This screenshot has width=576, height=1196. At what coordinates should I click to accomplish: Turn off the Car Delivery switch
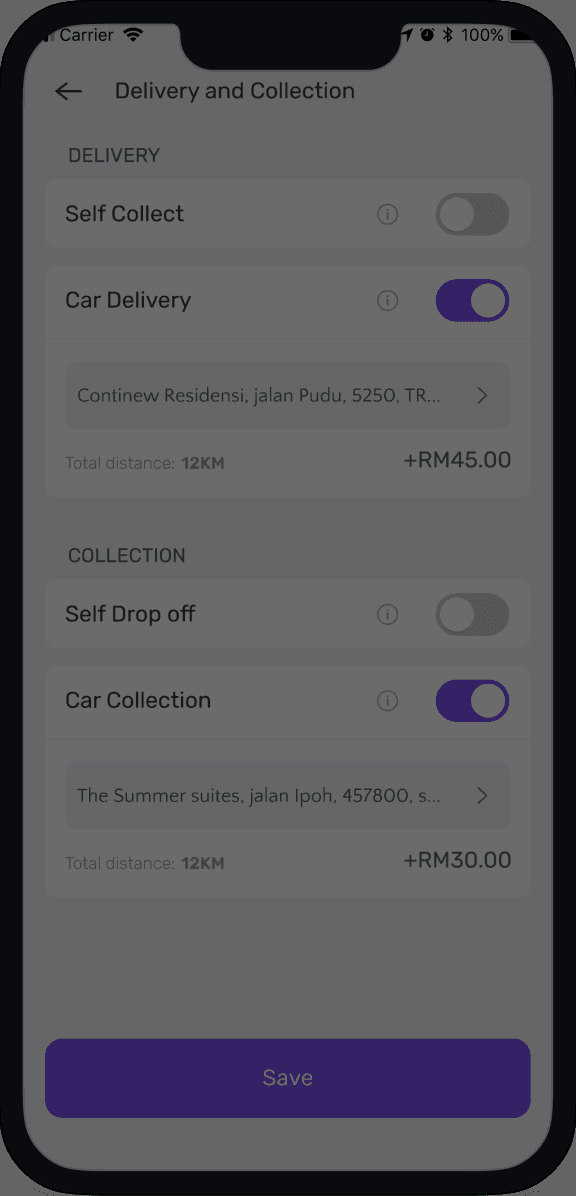tap(472, 301)
